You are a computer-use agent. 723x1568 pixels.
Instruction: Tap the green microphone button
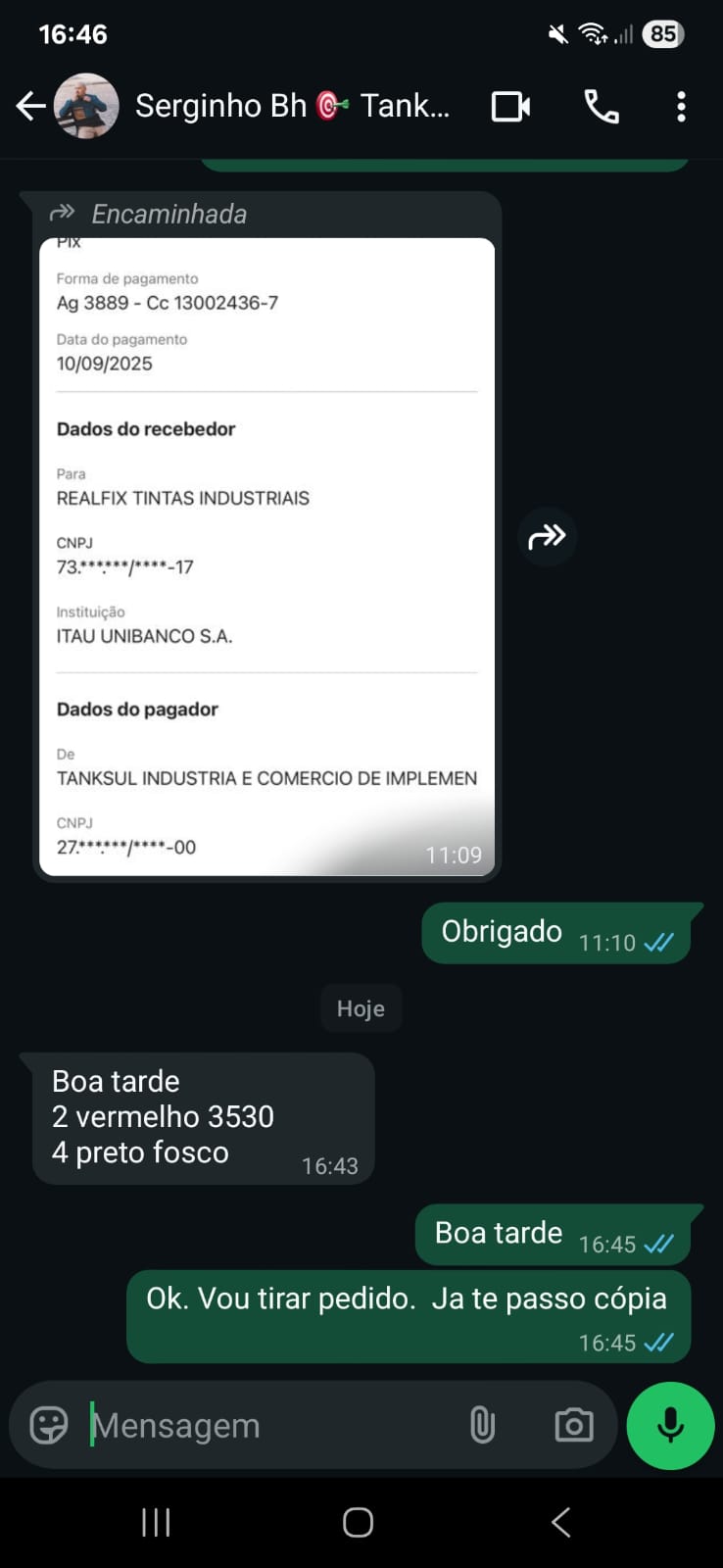coord(670,1425)
